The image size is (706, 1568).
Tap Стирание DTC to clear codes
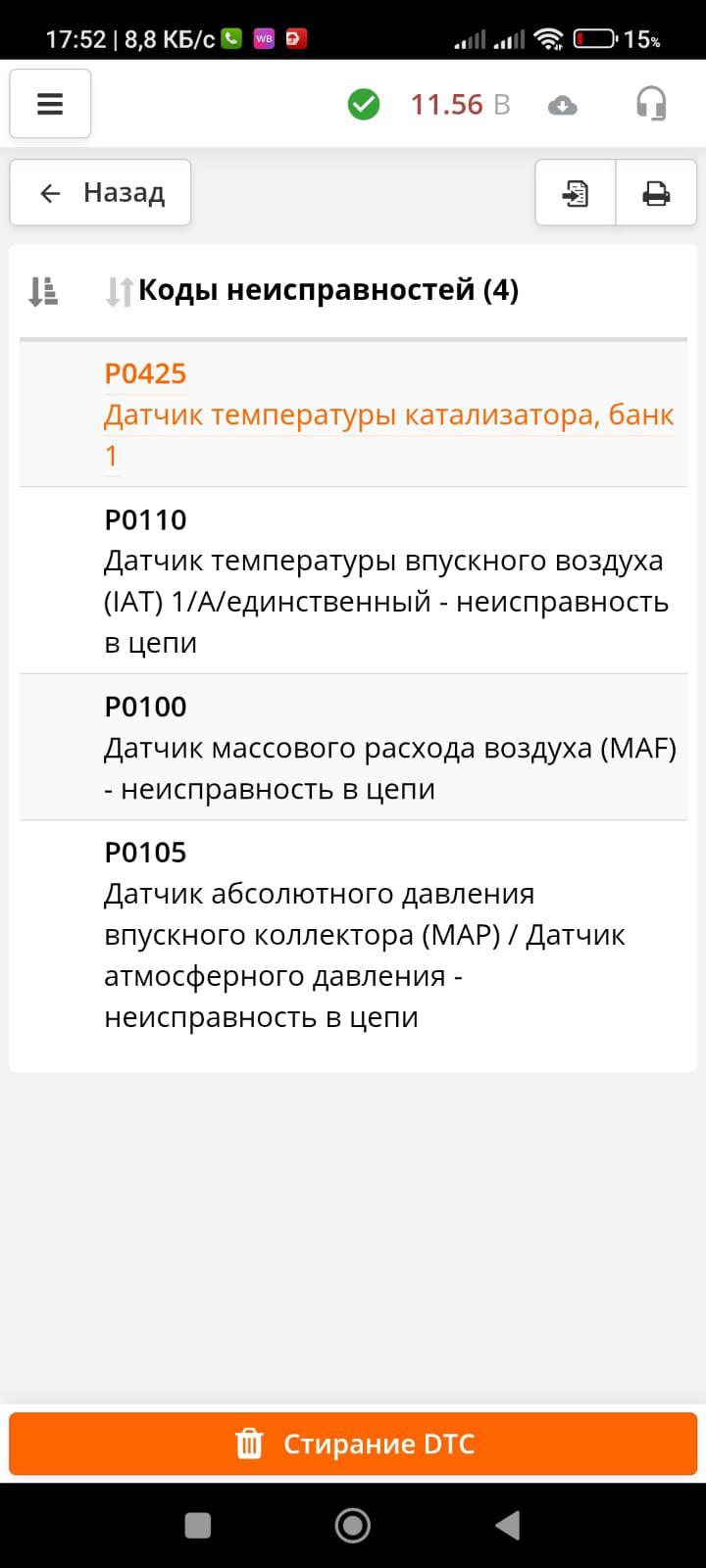353,1444
